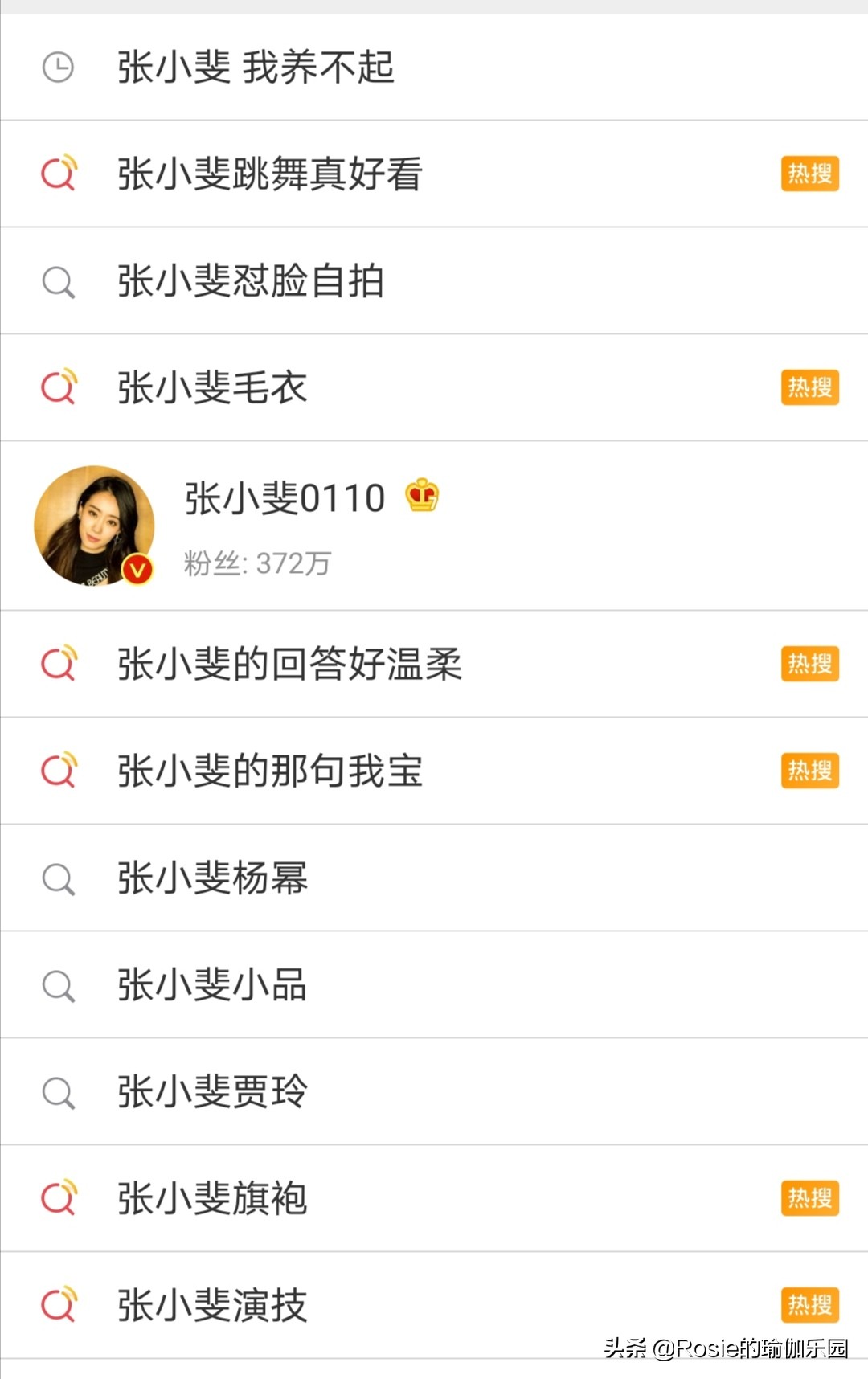Select the suggestion 张小斐跳舞真好看
This screenshot has width=868, height=1379.
point(269,174)
